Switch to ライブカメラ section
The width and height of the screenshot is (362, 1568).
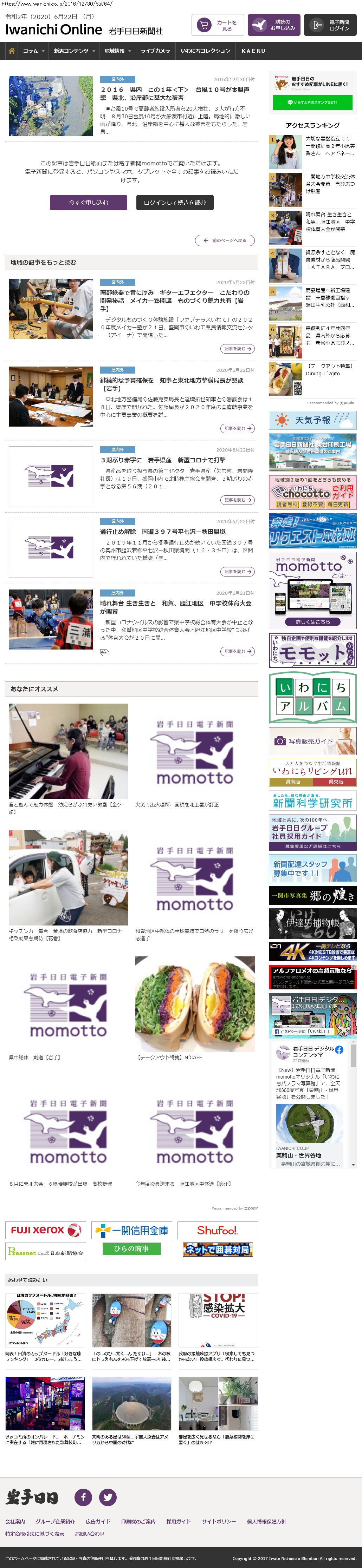pos(155,51)
